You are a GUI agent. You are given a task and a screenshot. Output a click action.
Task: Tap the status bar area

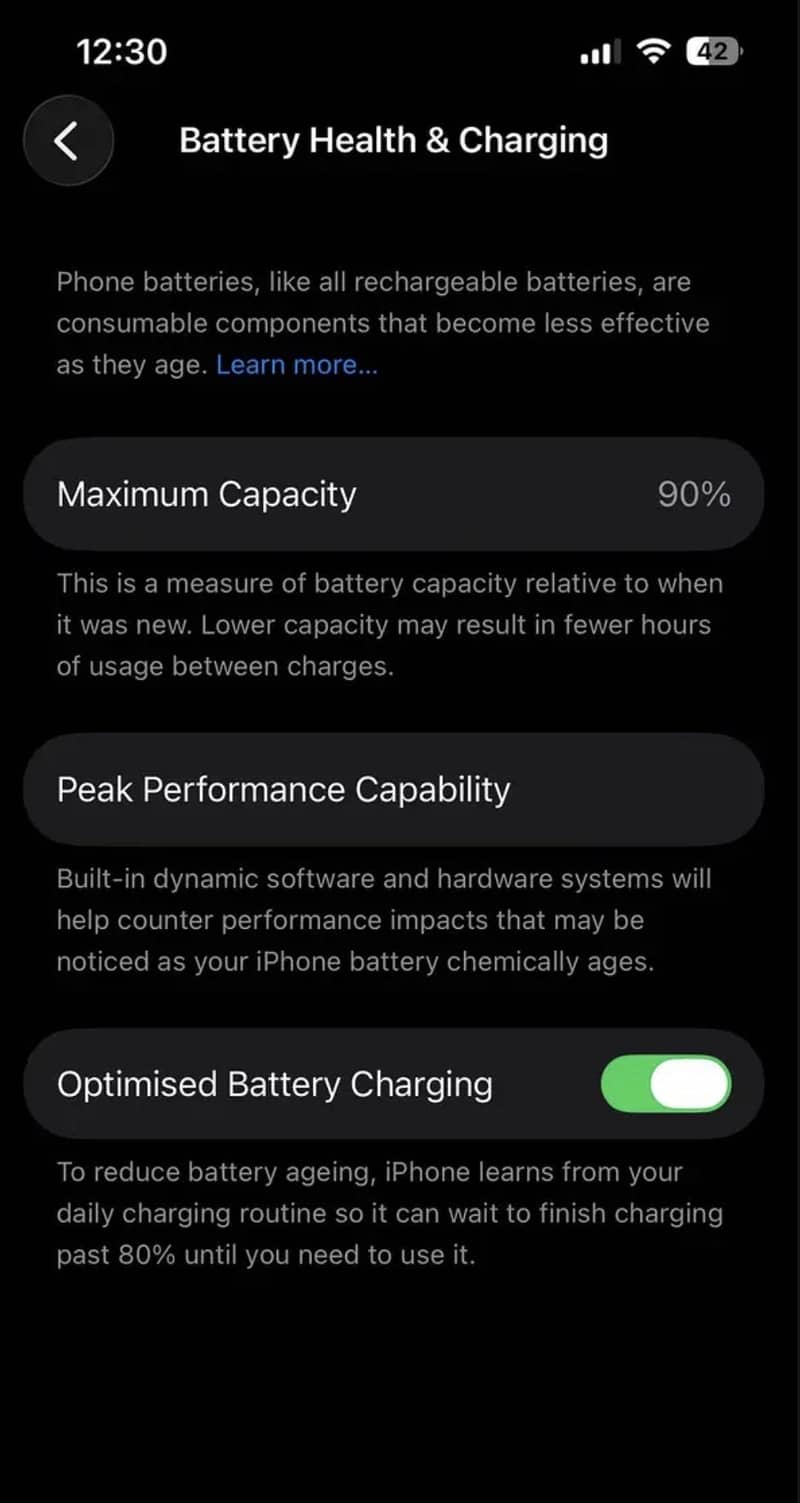coord(400,51)
